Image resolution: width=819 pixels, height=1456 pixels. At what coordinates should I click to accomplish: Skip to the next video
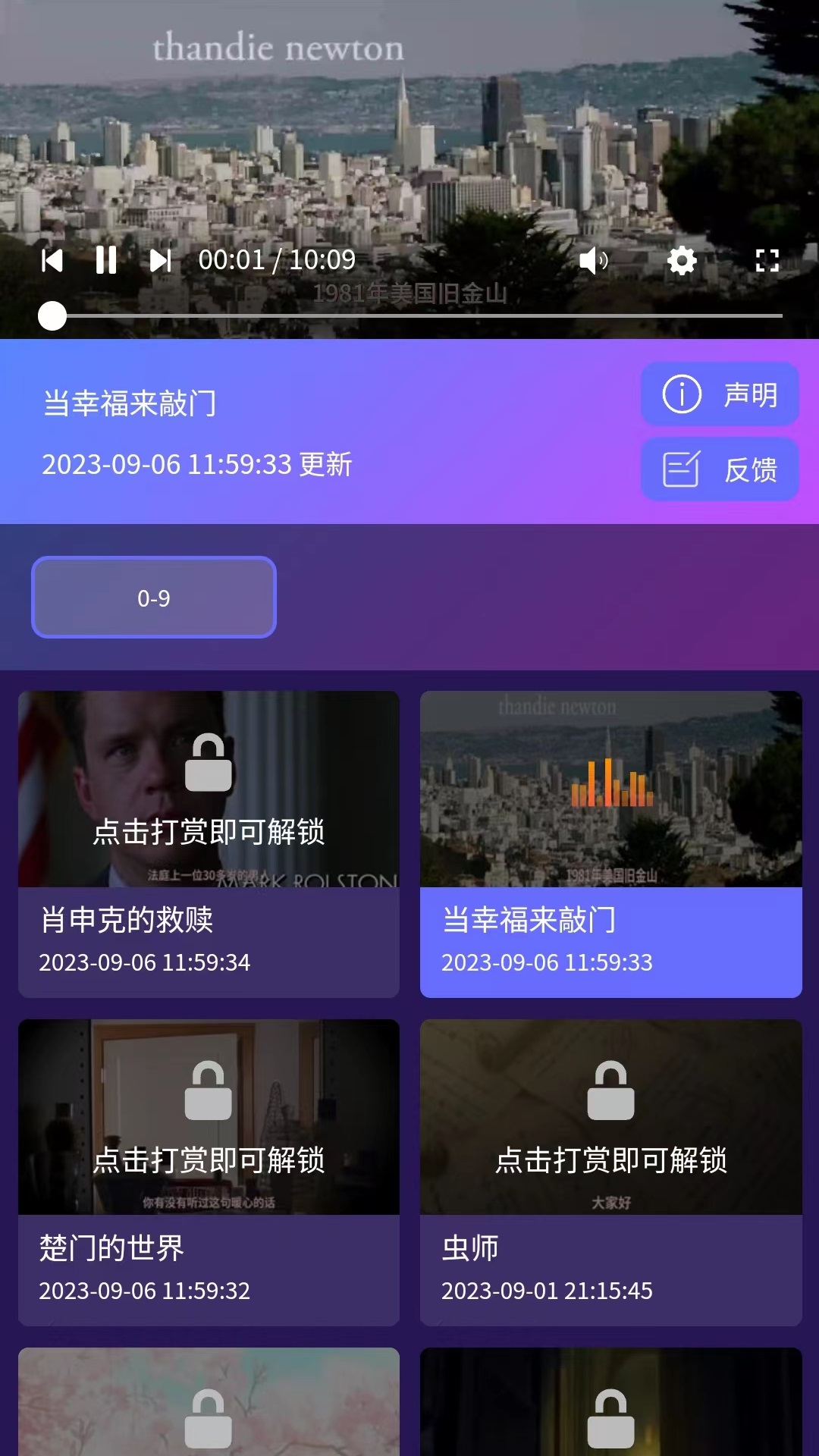coord(160,261)
